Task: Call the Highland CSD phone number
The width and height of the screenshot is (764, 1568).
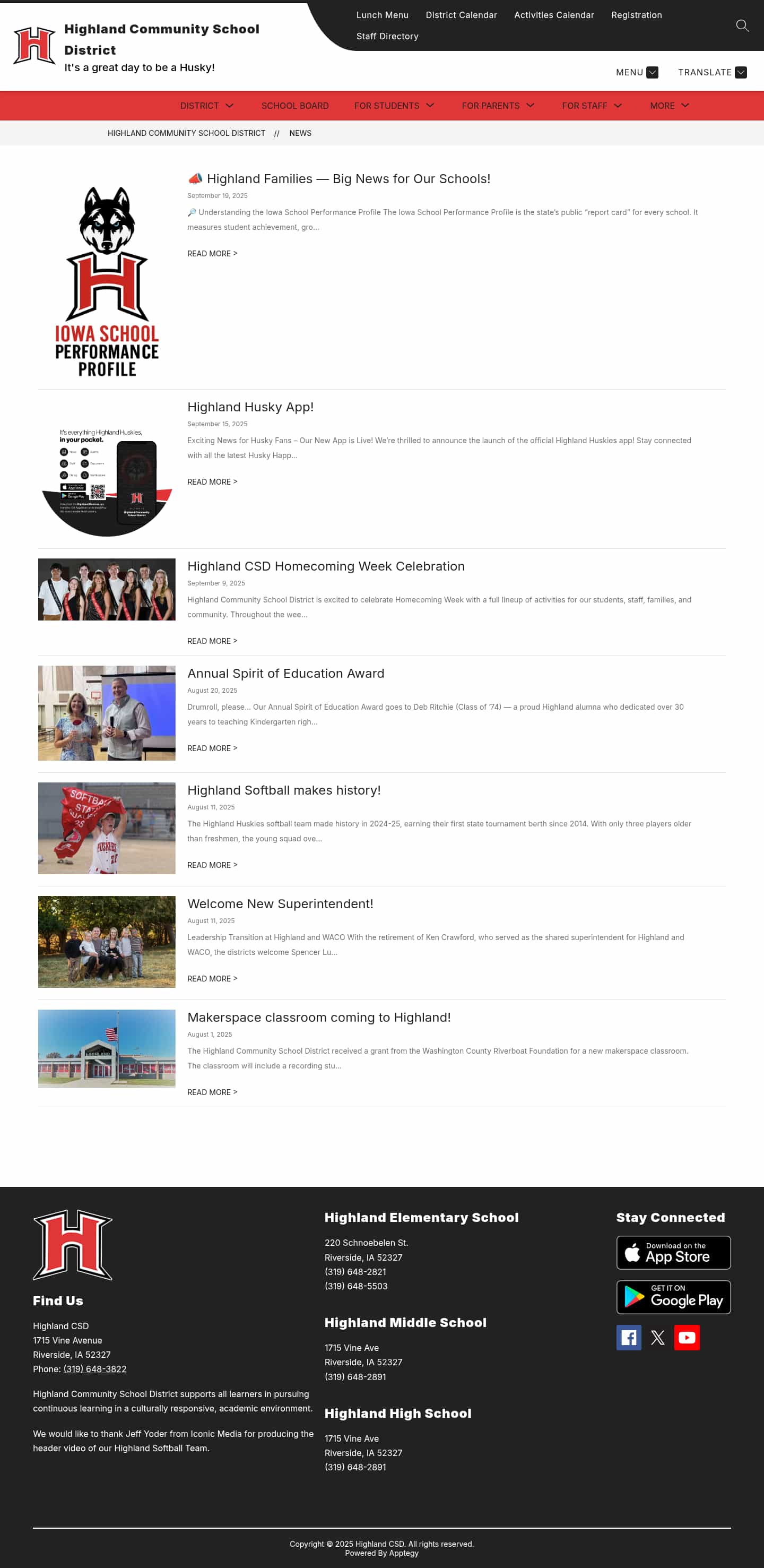Action: point(95,1369)
